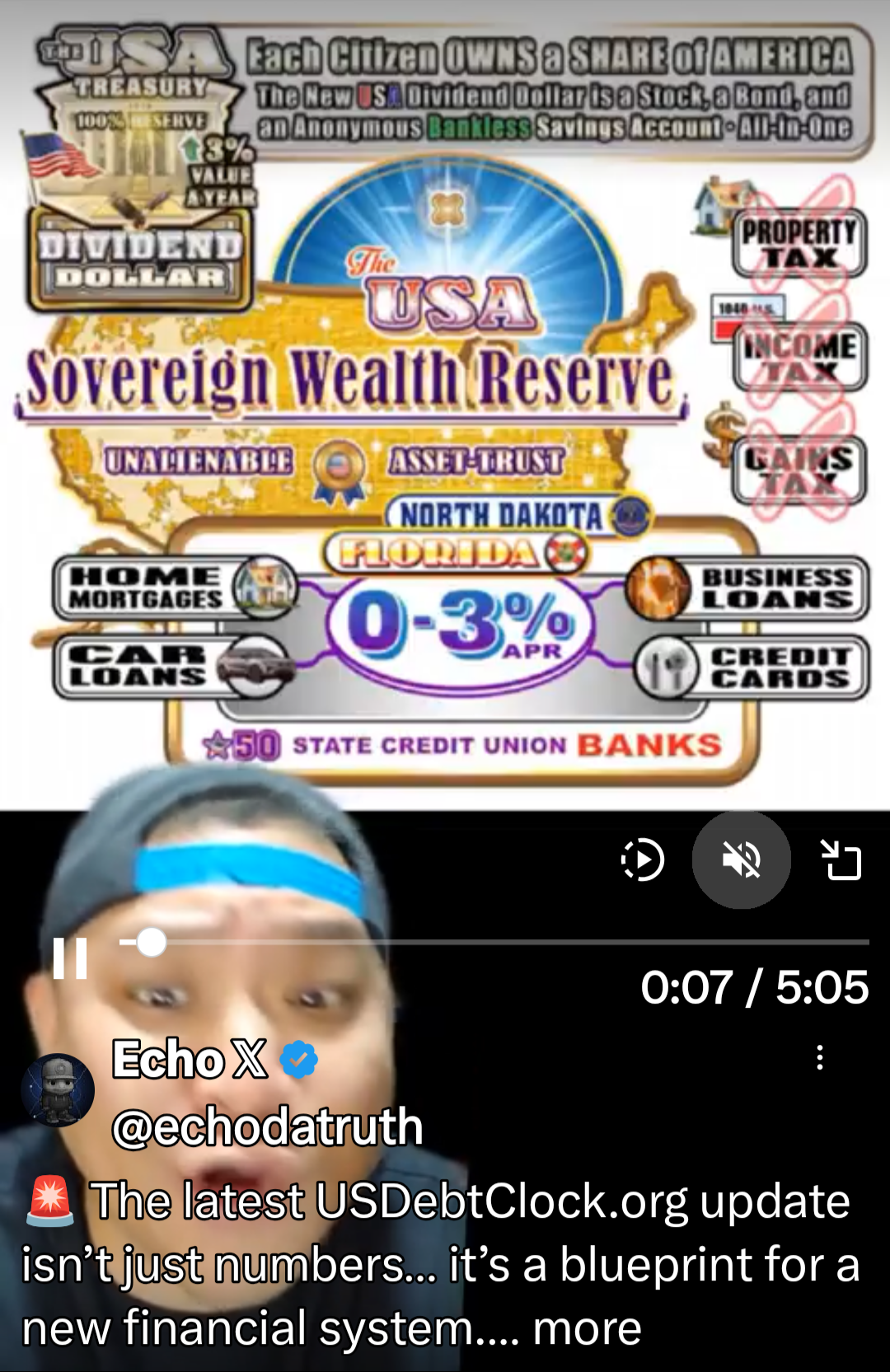Viewport: 890px width, 1372px height.
Task: Unmute the video sound
Action: click(741, 860)
